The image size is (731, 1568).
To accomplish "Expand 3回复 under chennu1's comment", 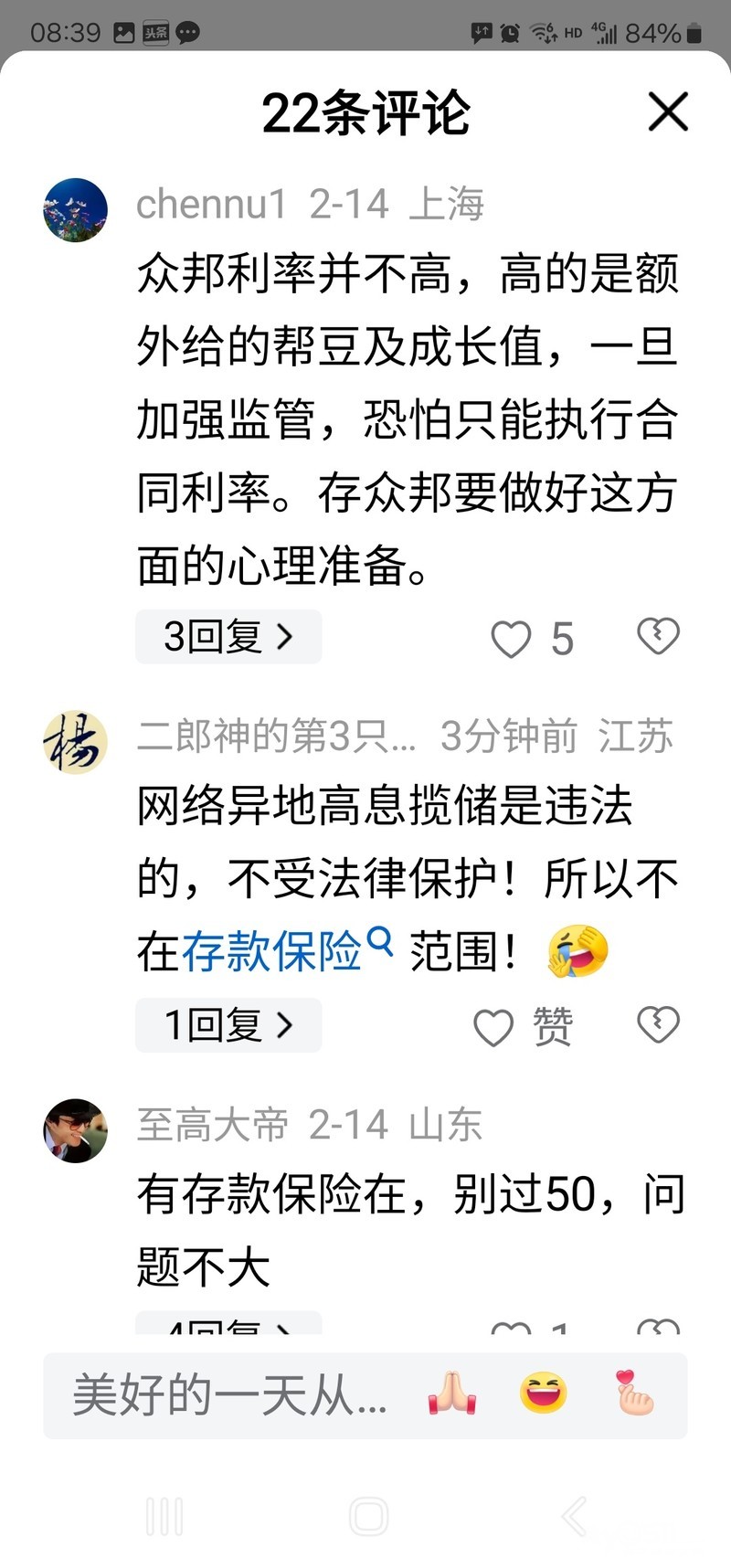I will (228, 636).
